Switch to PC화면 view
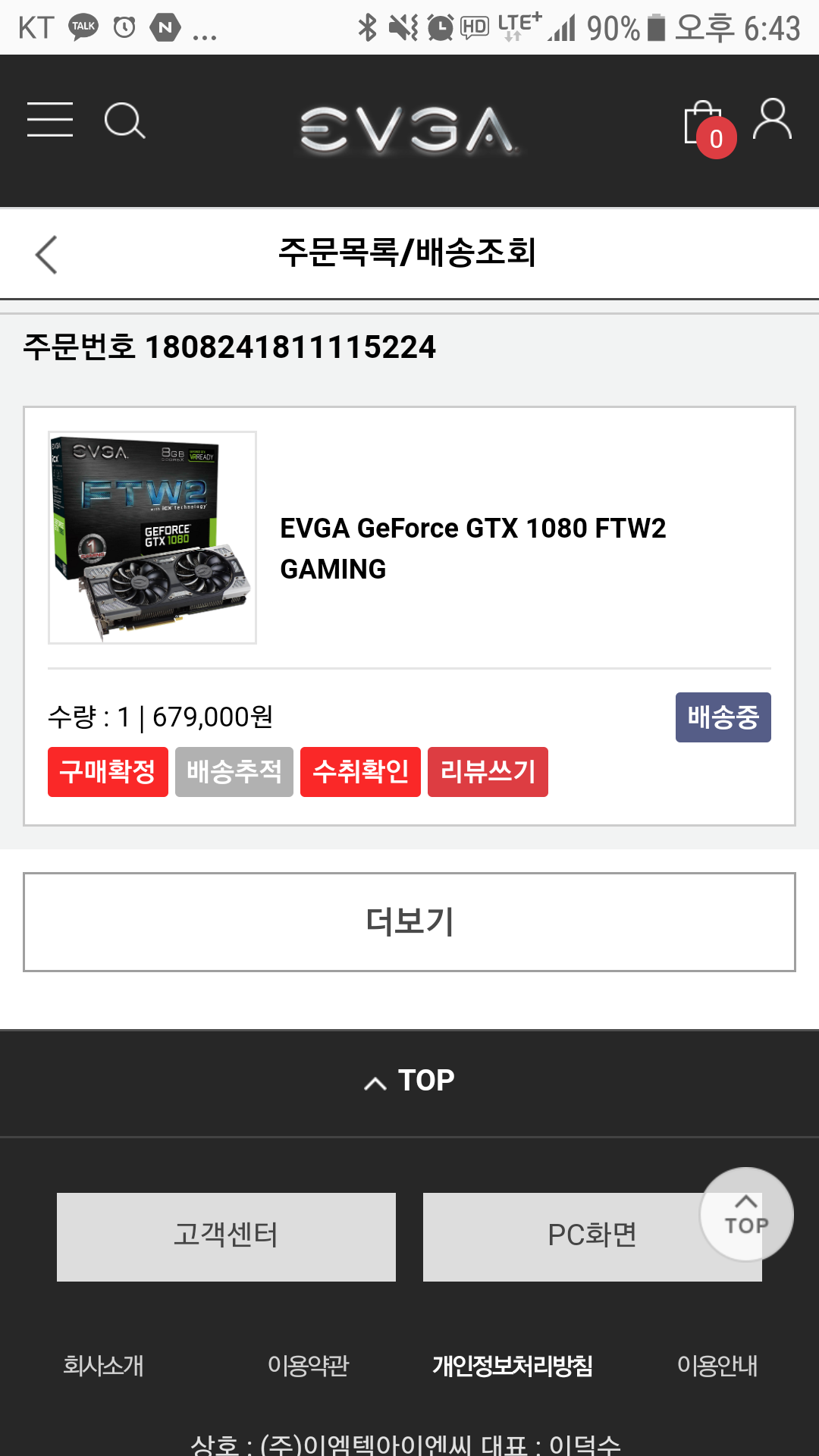This screenshot has width=819, height=1456. pyautogui.click(x=561, y=1236)
